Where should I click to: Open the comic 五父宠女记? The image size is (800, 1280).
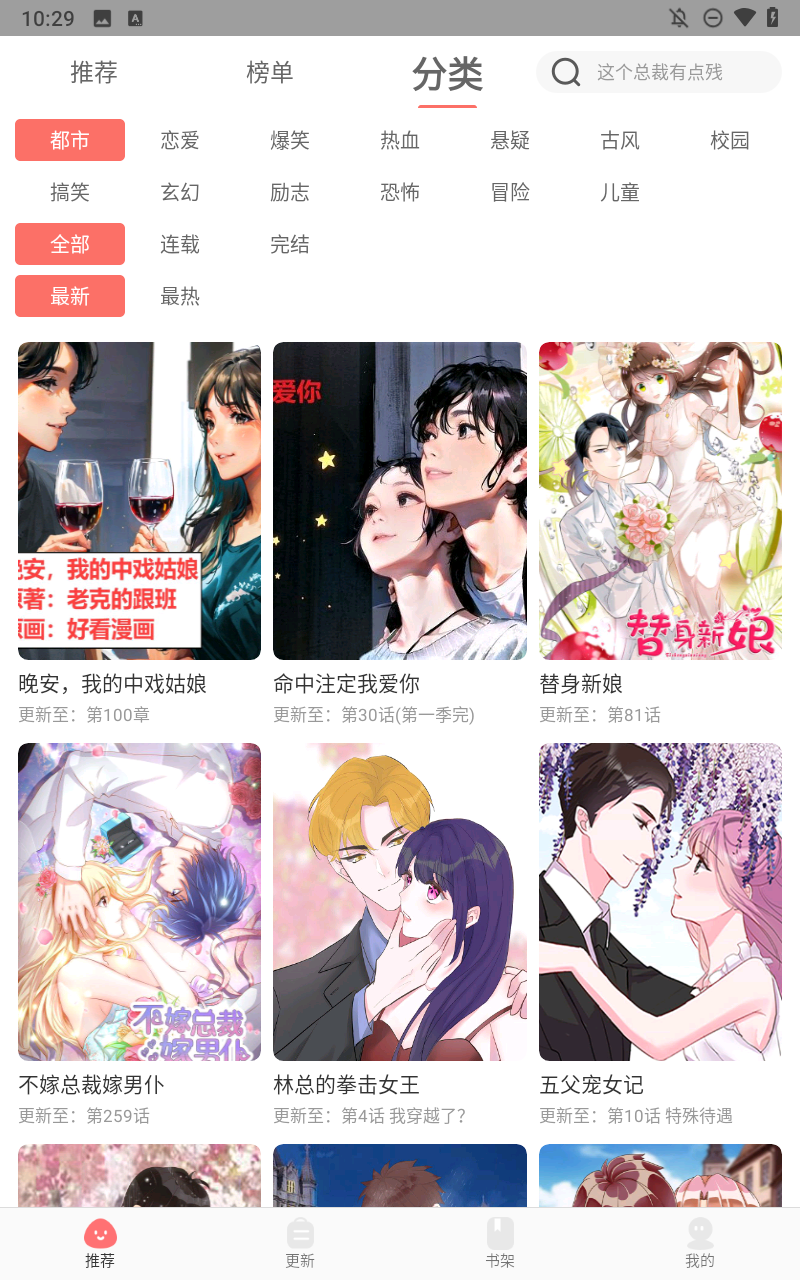click(x=660, y=901)
